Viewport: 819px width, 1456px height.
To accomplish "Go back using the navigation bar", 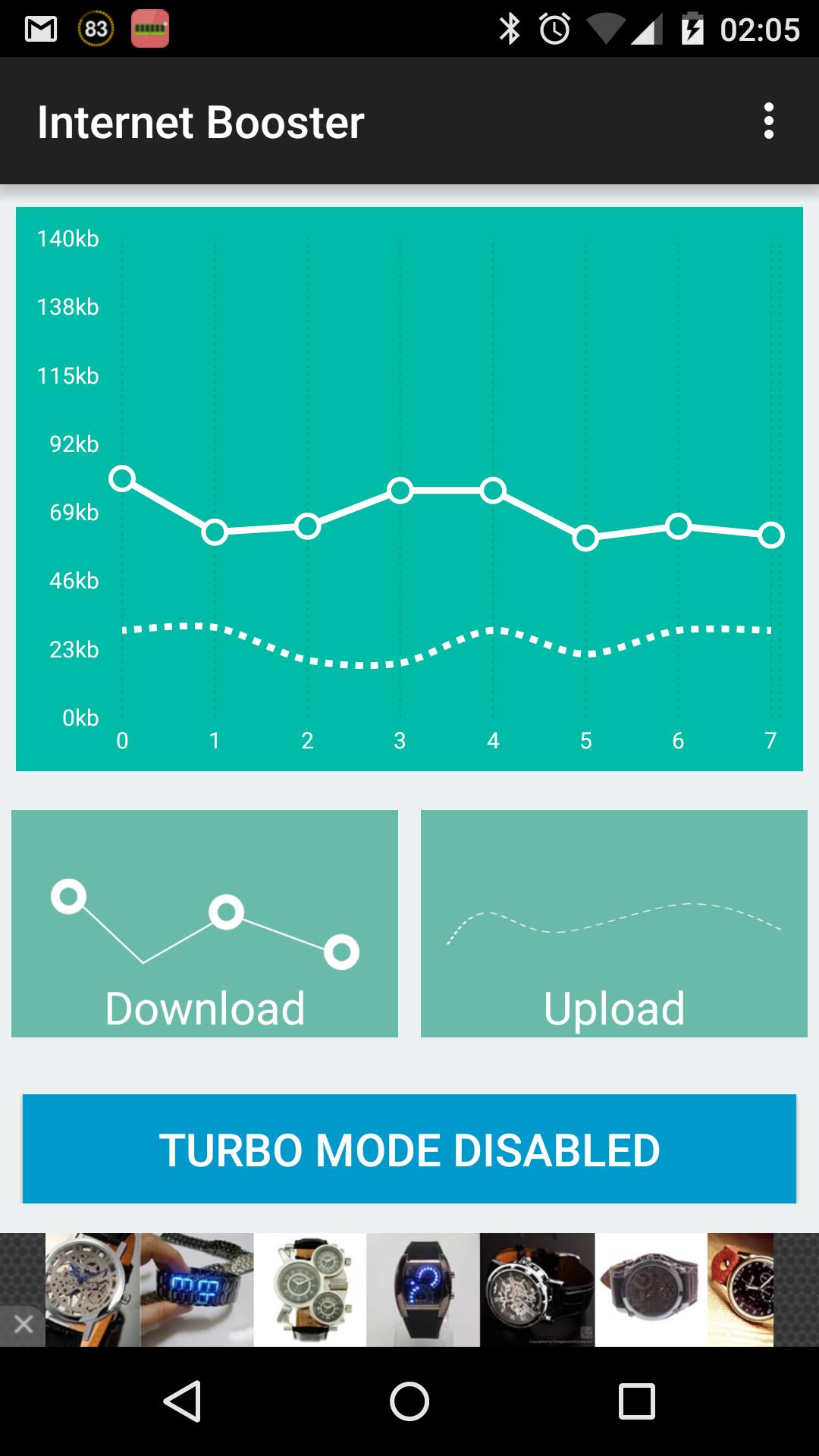I will [182, 1401].
